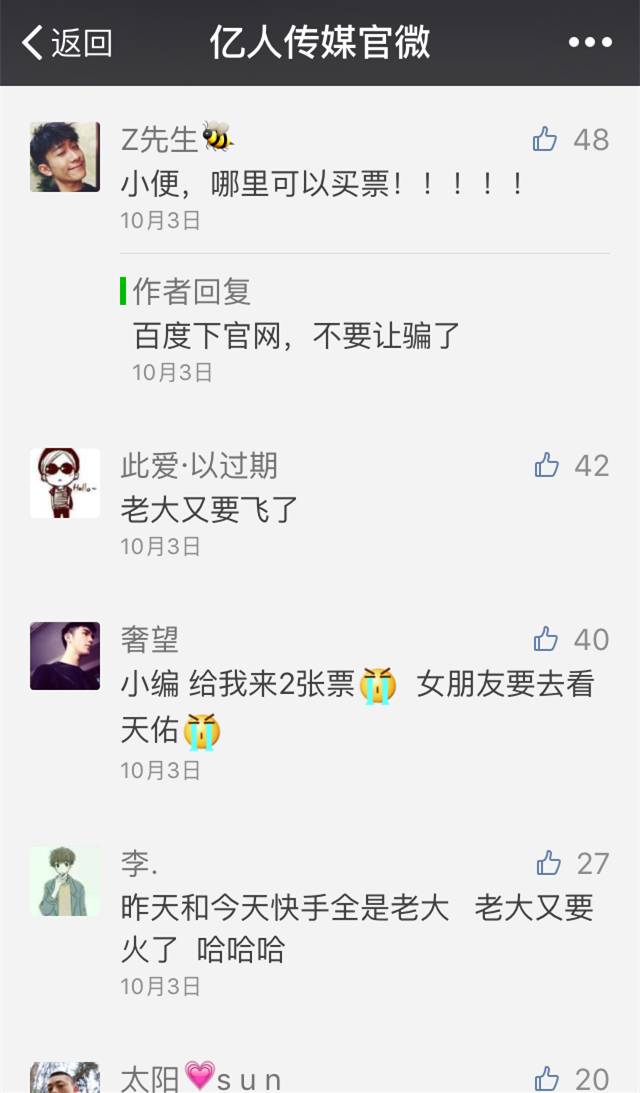
Task: Like 此爱·以过期's comment
Action: coord(546,465)
